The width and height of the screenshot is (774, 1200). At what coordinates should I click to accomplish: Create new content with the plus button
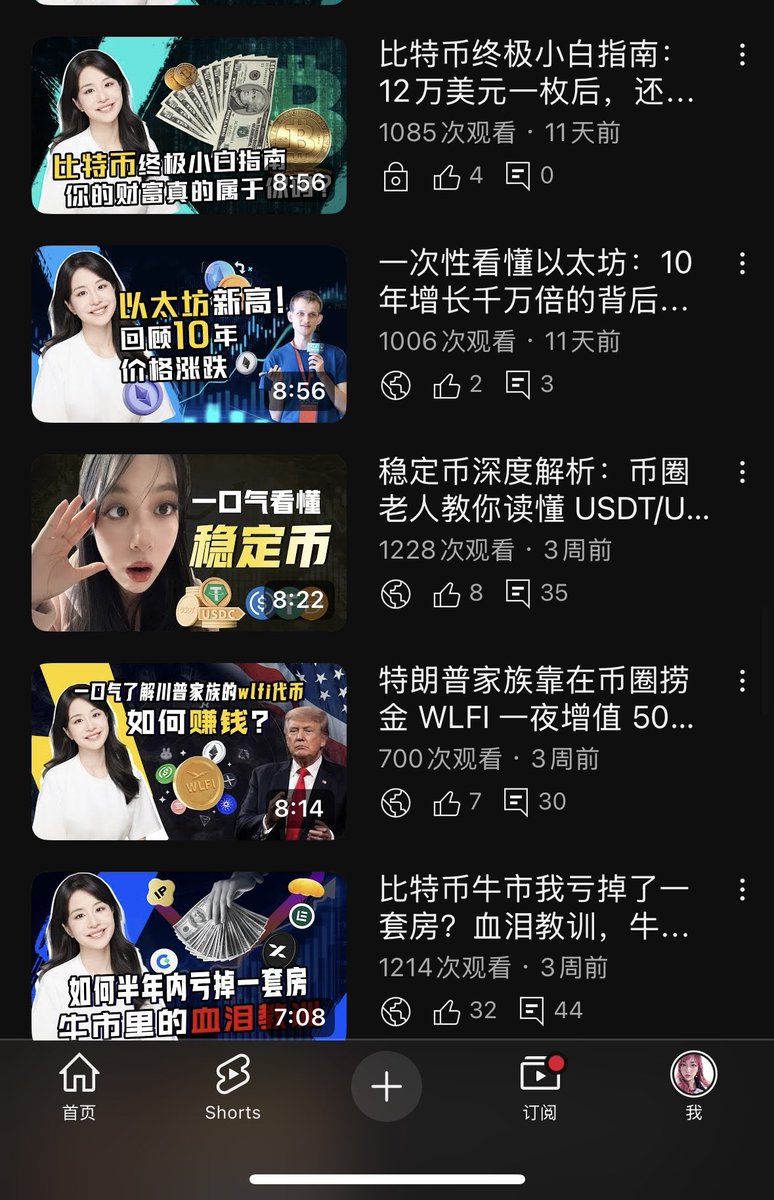(386, 1087)
